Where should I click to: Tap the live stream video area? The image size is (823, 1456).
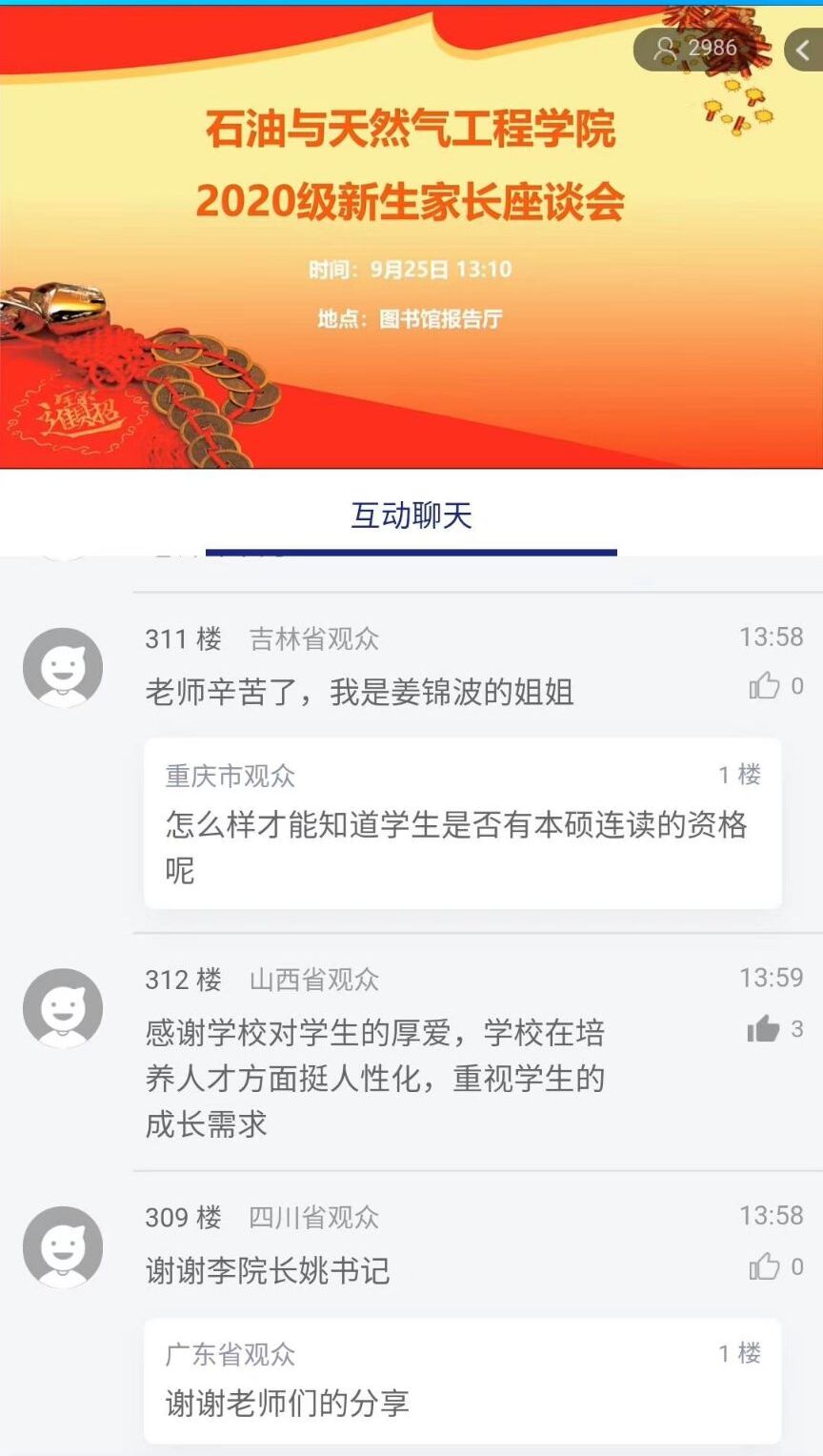coord(411,238)
